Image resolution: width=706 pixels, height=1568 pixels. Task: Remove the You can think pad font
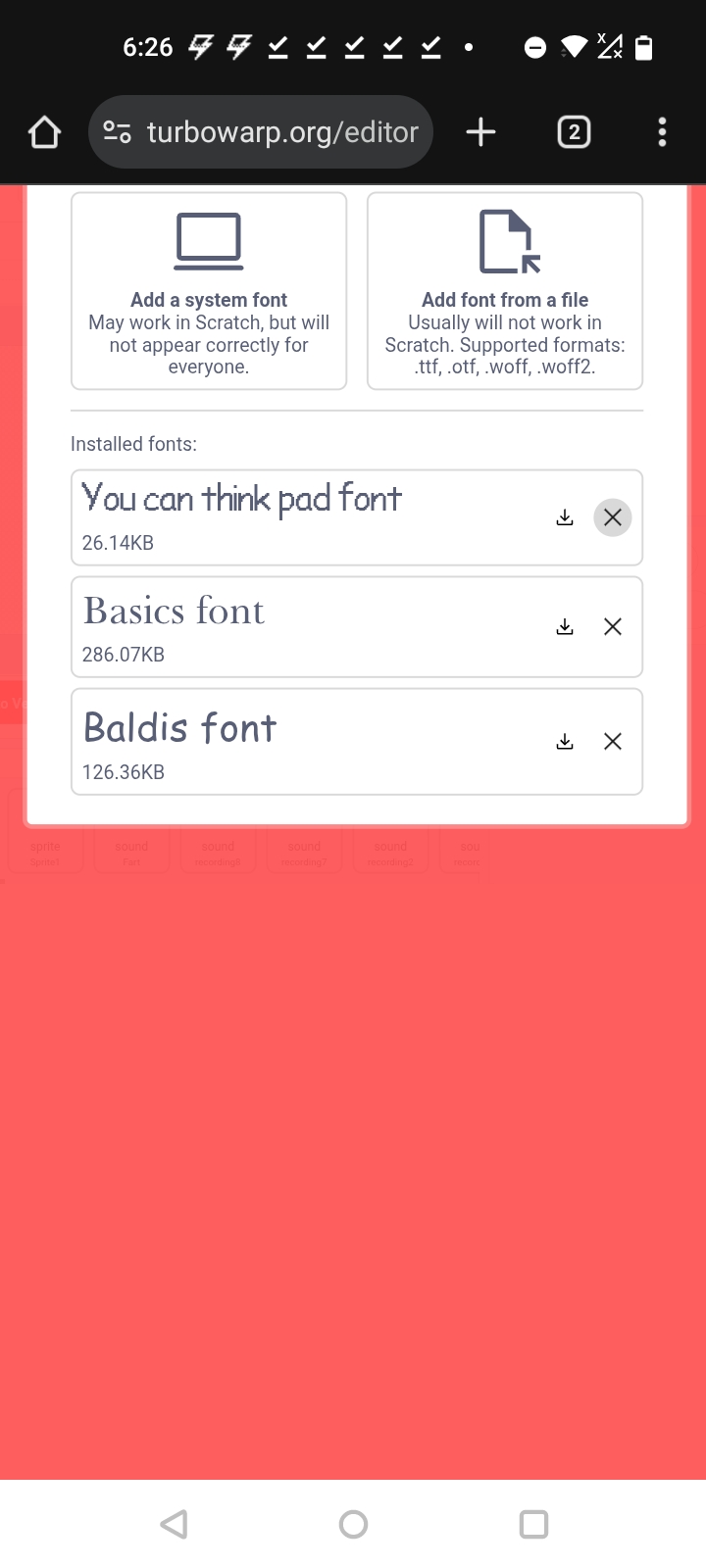[613, 517]
